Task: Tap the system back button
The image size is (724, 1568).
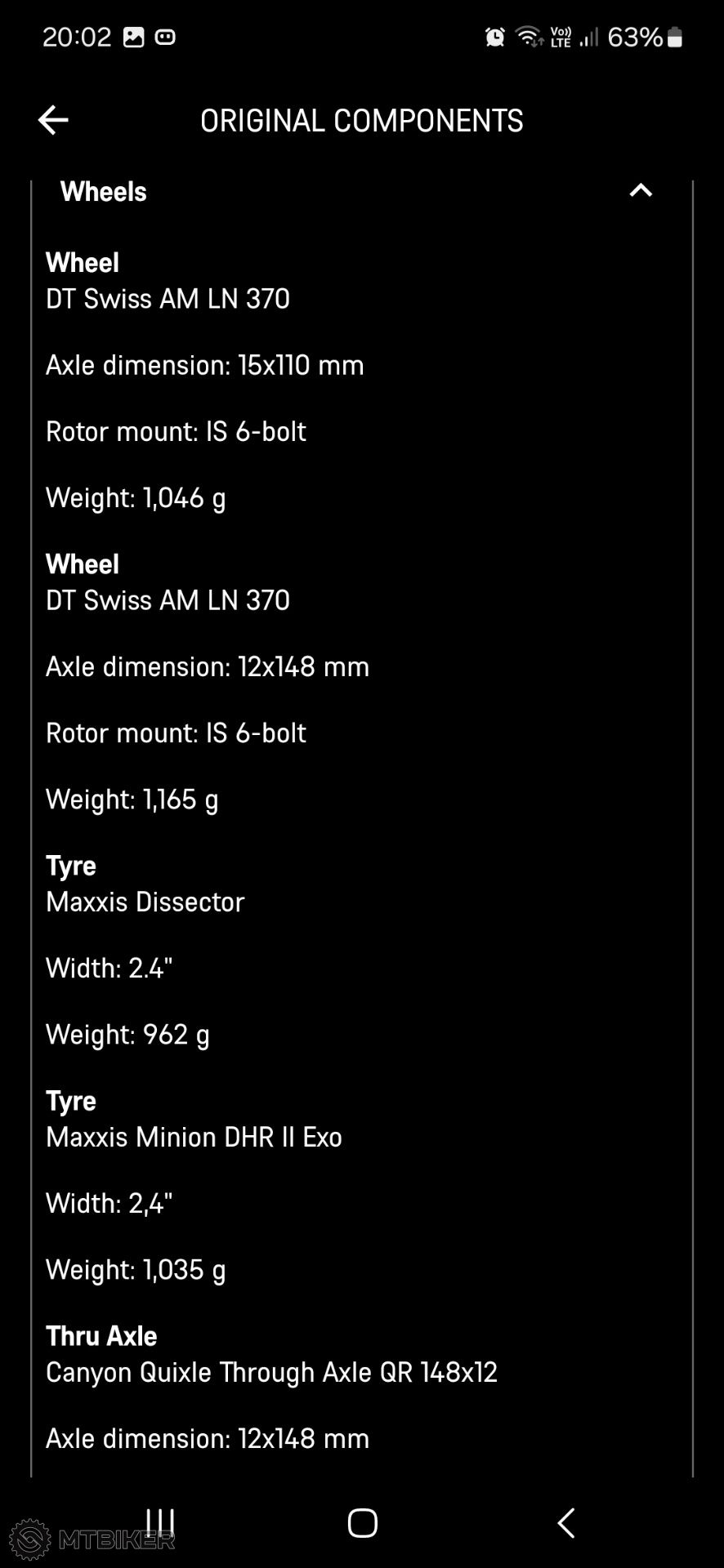Action: tap(565, 1523)
